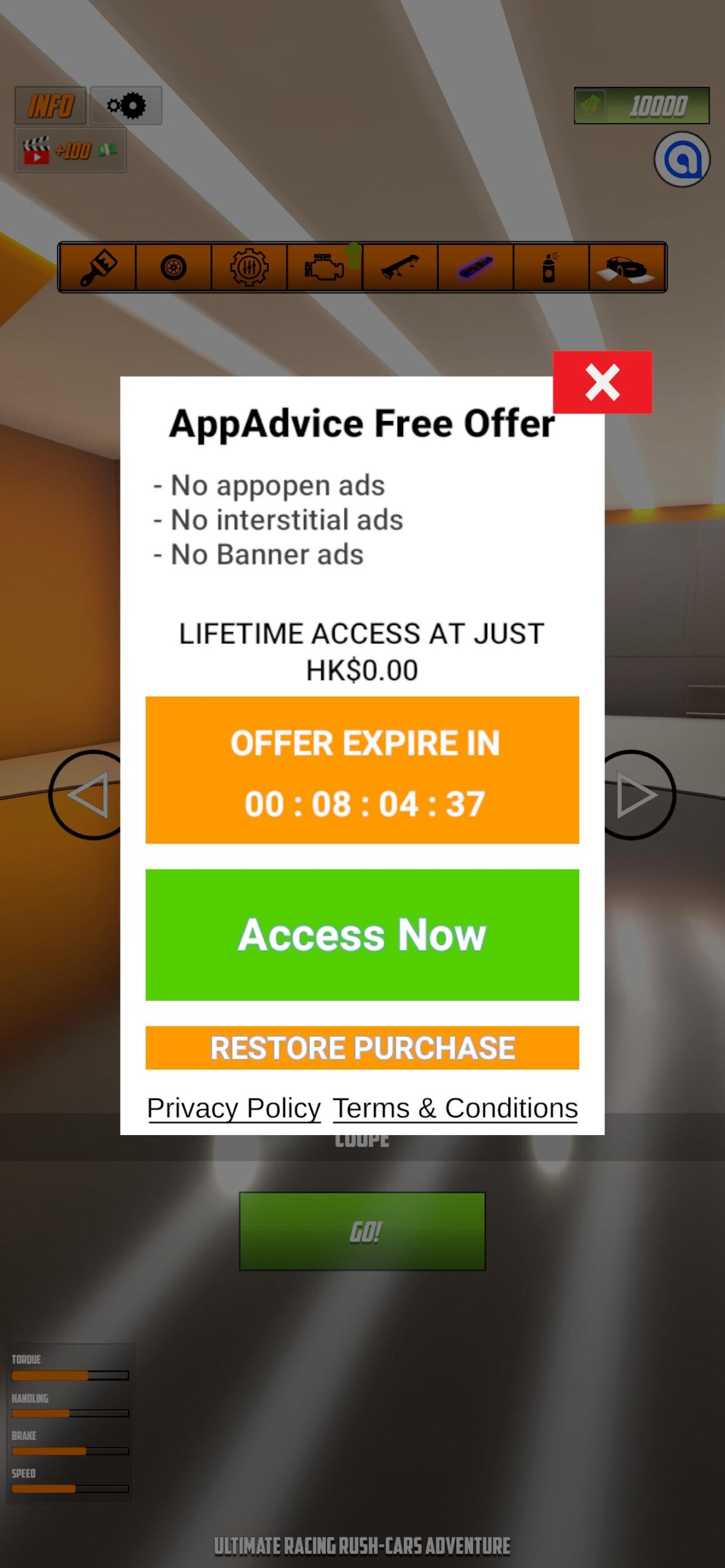Tap the Access Now button
Image resolution: width=725 pixels, height=1568 pixels.
pos(362,935)
